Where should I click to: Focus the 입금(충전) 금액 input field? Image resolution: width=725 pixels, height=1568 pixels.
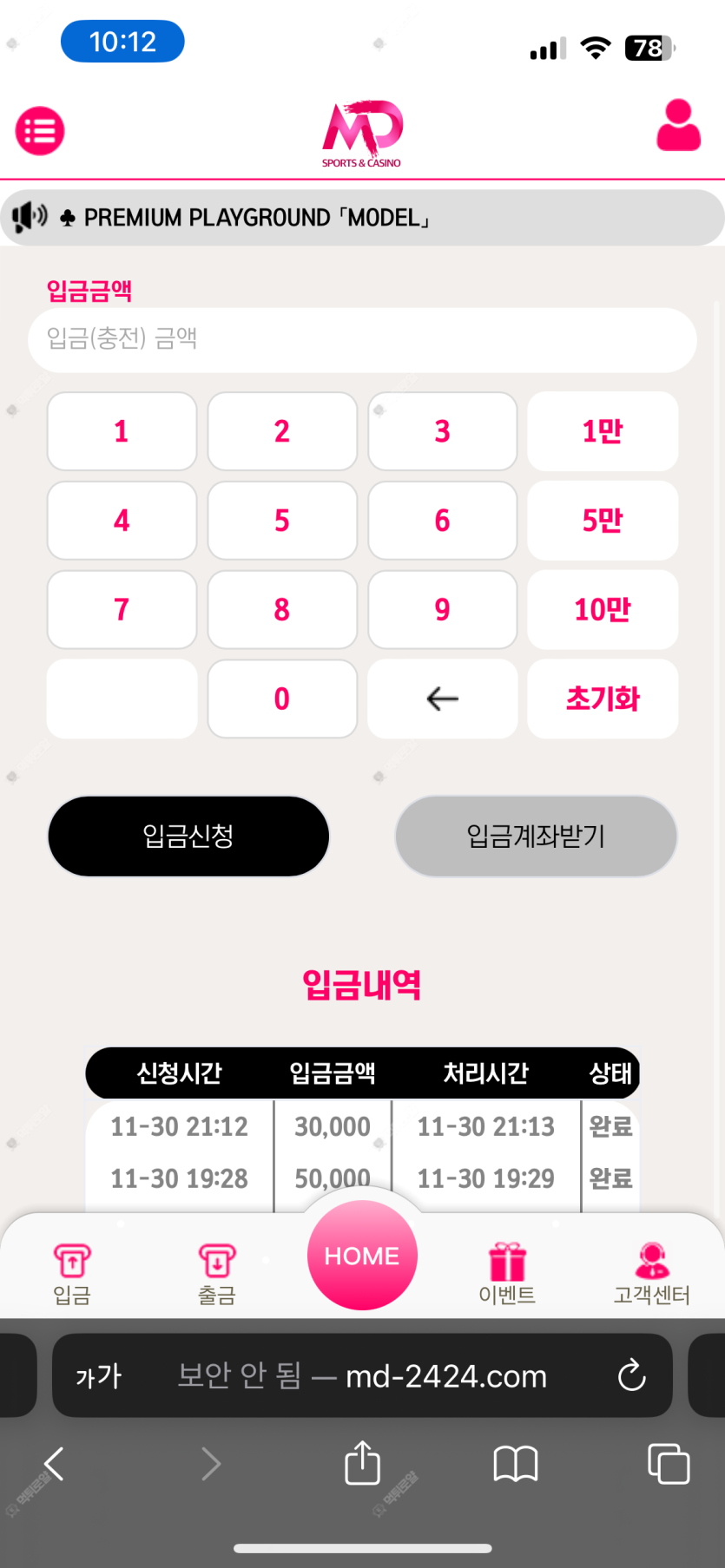[362, 339]
